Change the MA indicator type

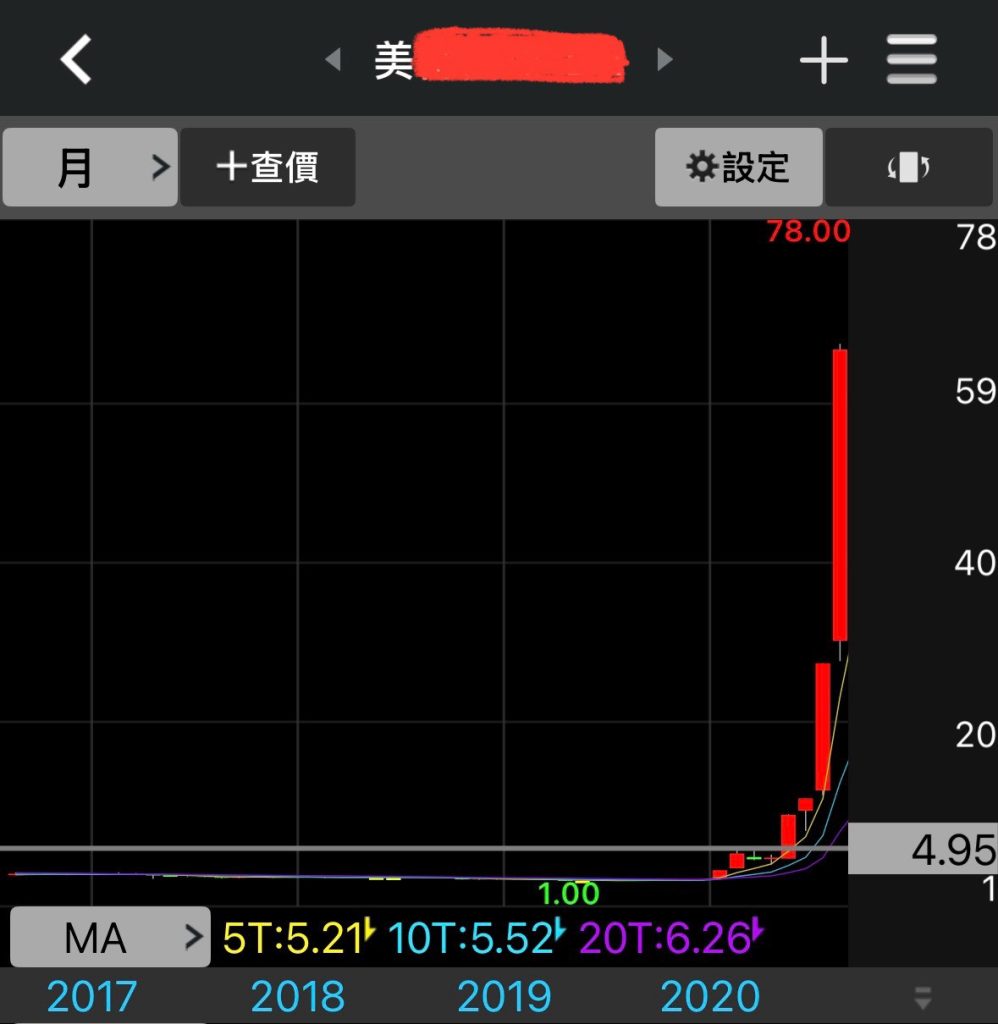(x=110, y=937)
